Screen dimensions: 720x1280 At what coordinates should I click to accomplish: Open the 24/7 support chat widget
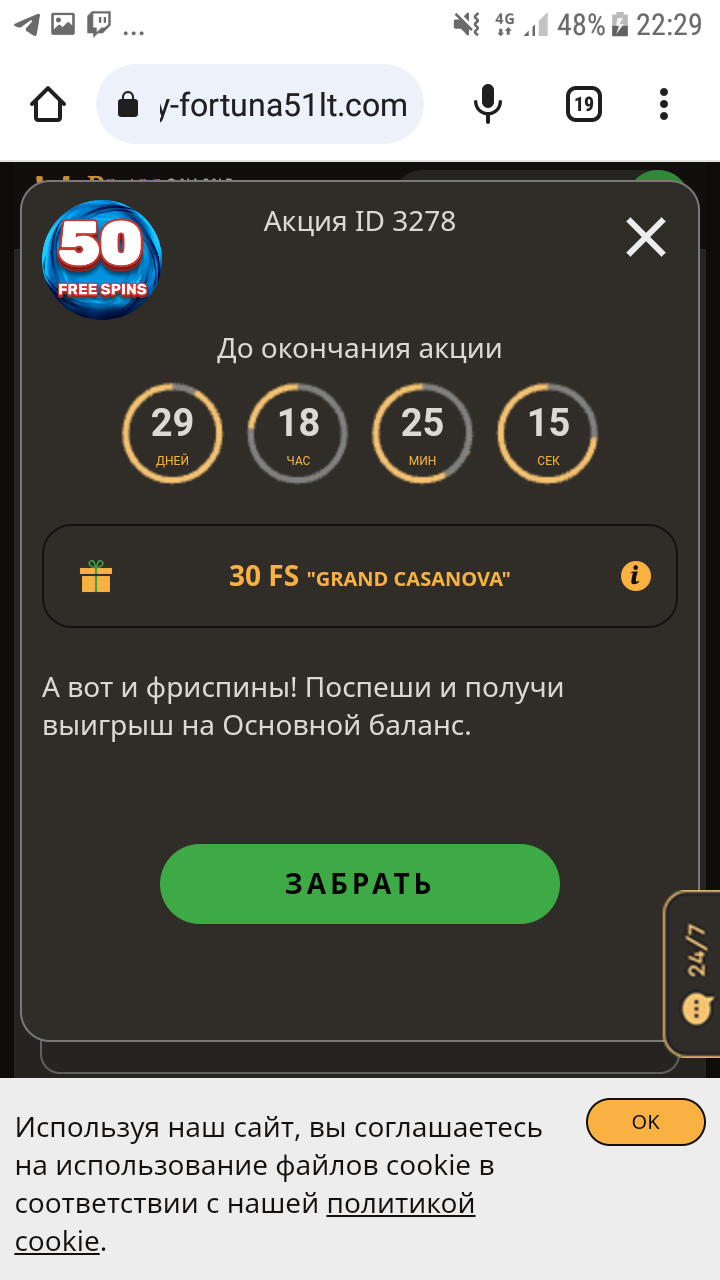coord(695,972)
